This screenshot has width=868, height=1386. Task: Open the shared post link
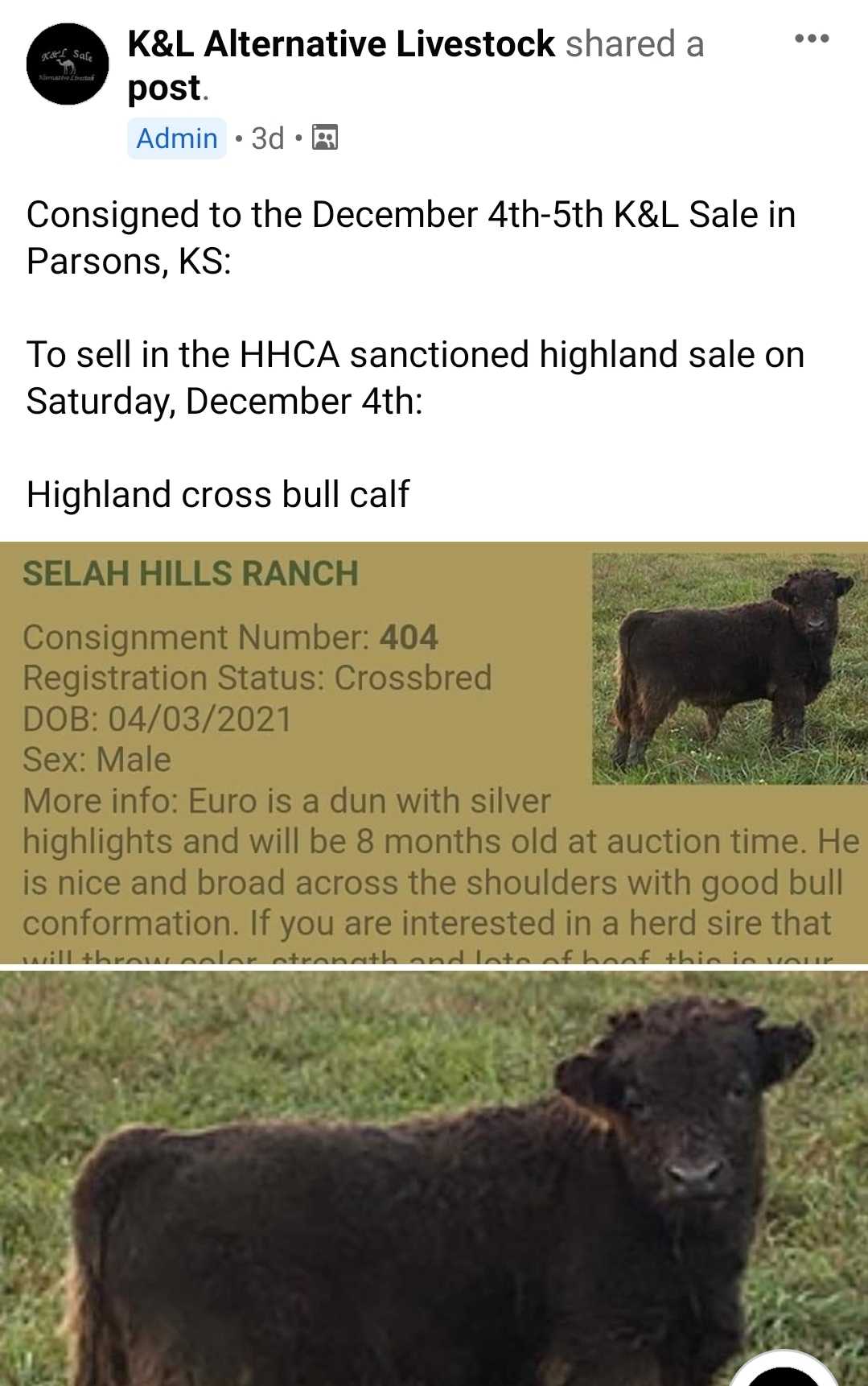163,88
